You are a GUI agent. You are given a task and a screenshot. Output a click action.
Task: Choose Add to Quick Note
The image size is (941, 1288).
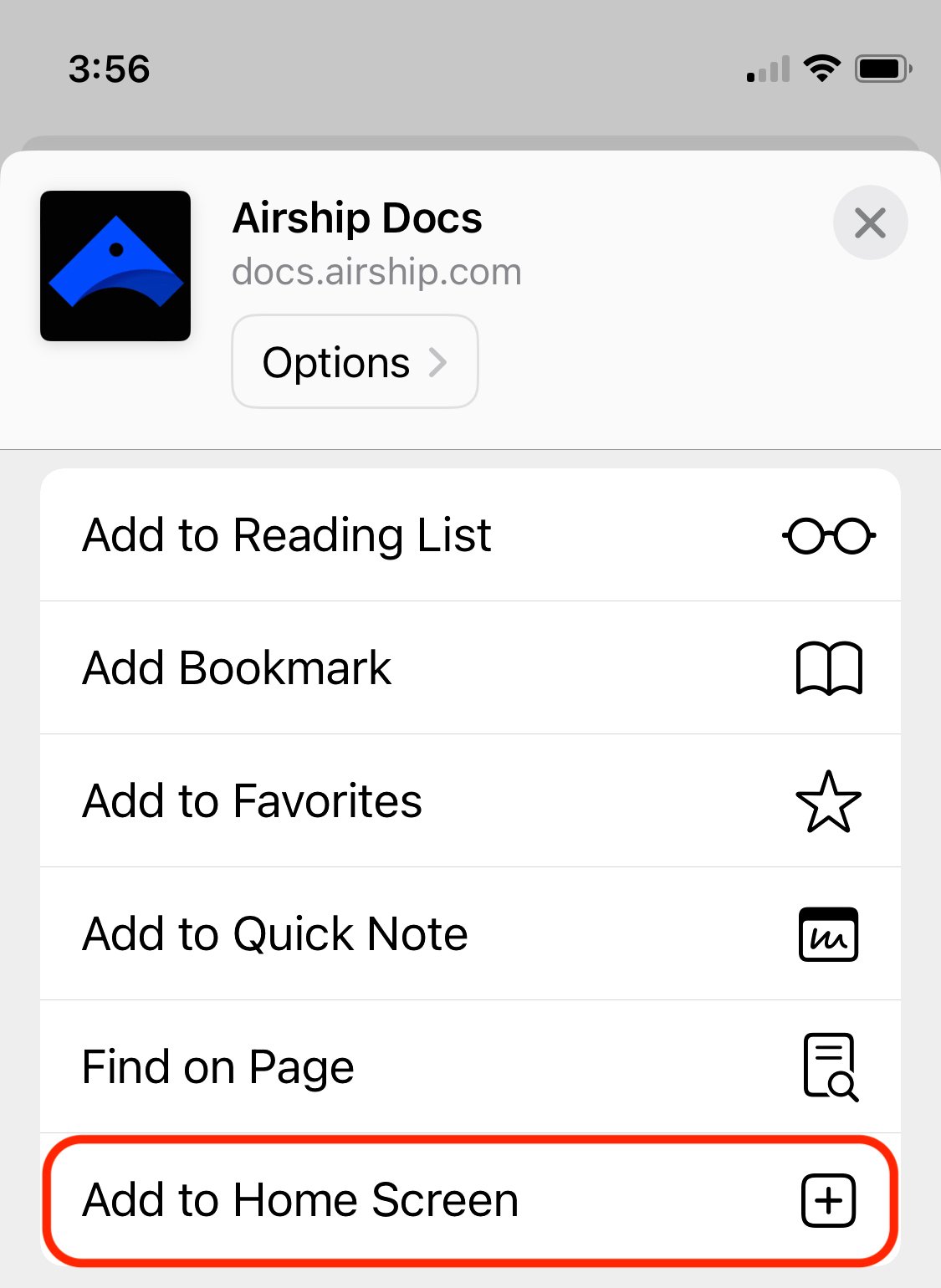click(x=470, y=934)
